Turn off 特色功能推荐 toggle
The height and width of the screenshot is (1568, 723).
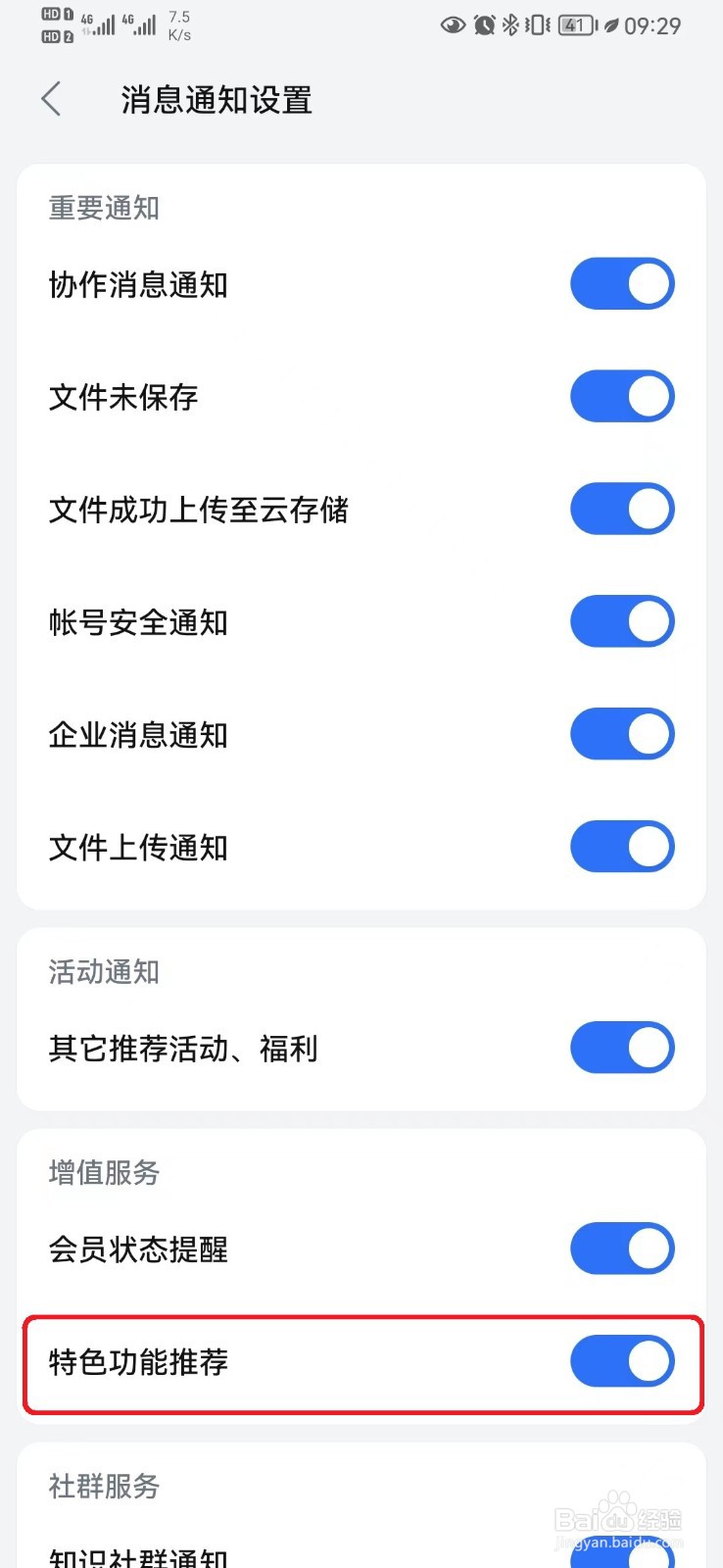[x=622, y=1362]
